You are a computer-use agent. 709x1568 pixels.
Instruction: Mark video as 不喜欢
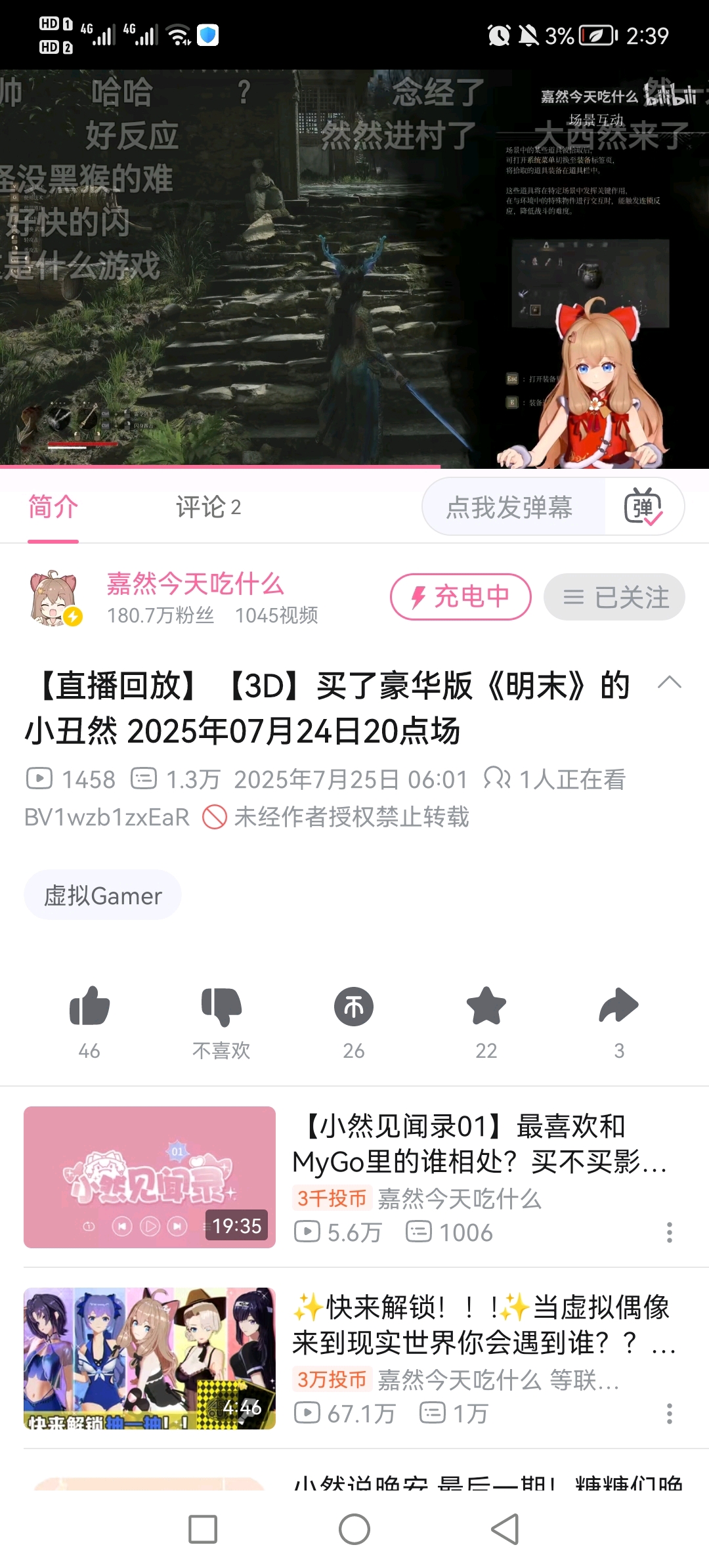tap(221, 1007)
